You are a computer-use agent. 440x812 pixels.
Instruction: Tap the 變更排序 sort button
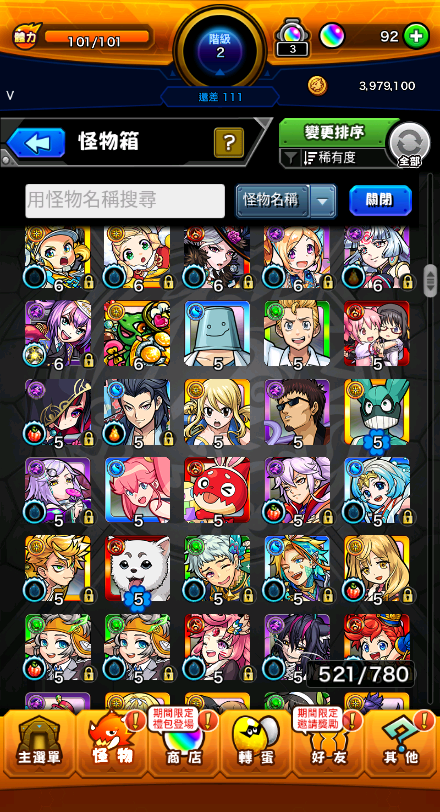(334, 133)
